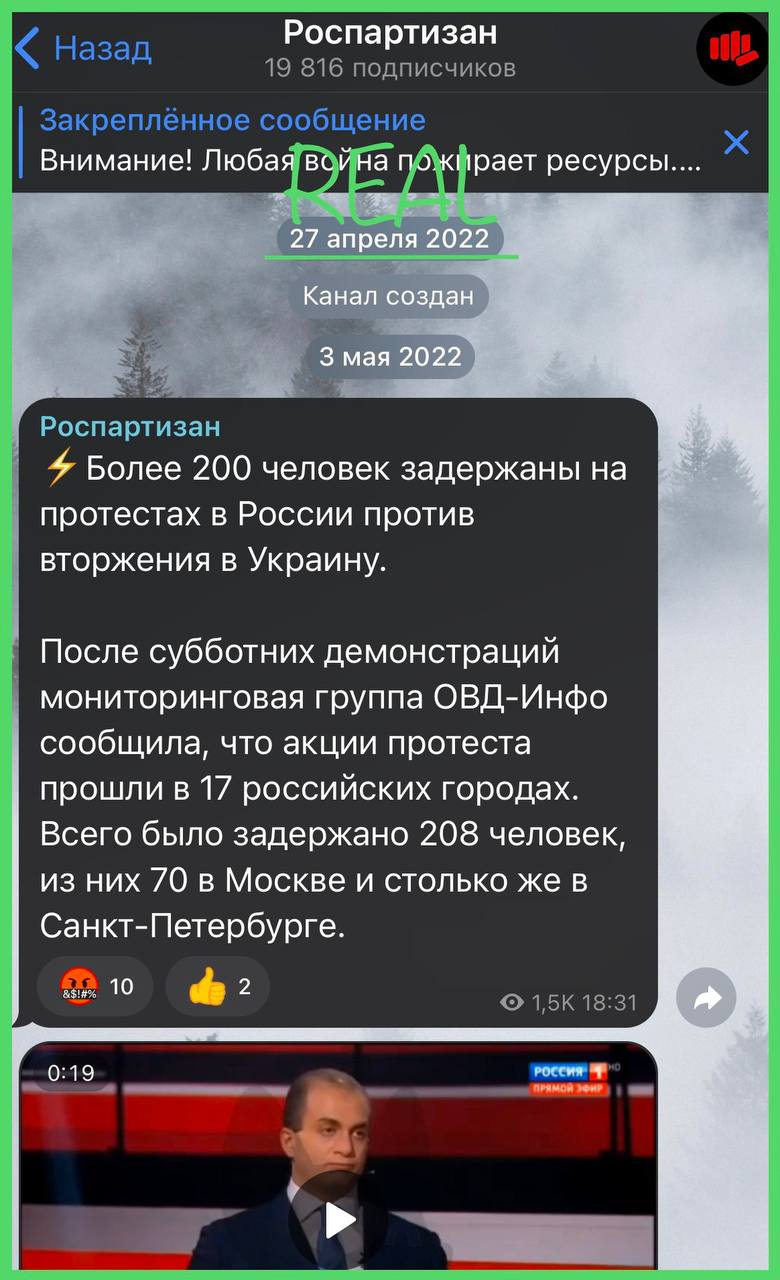Go back via the Назад button
The image size is (780, 1280).
click(84, 48)
